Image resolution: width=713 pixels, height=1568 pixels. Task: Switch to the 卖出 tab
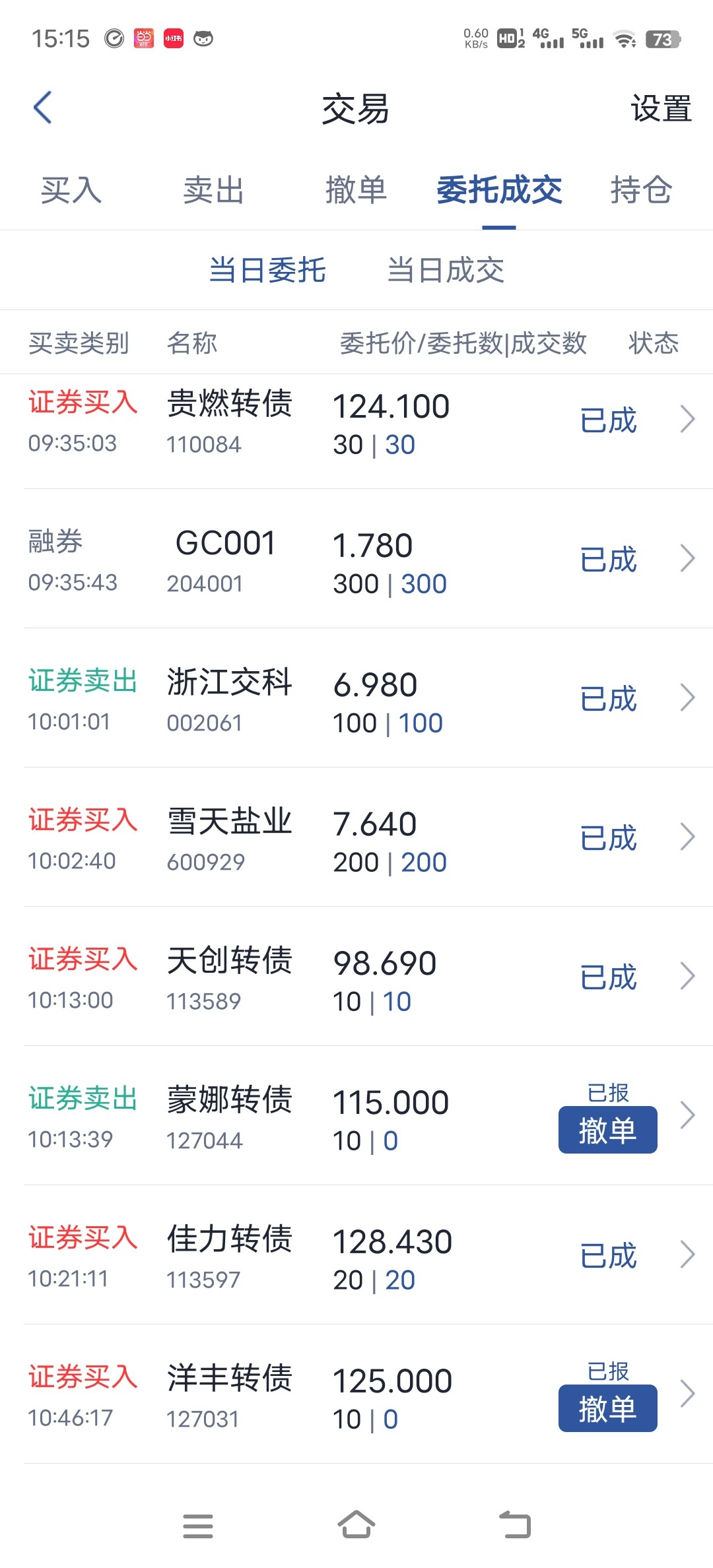(x=213, y=191)
